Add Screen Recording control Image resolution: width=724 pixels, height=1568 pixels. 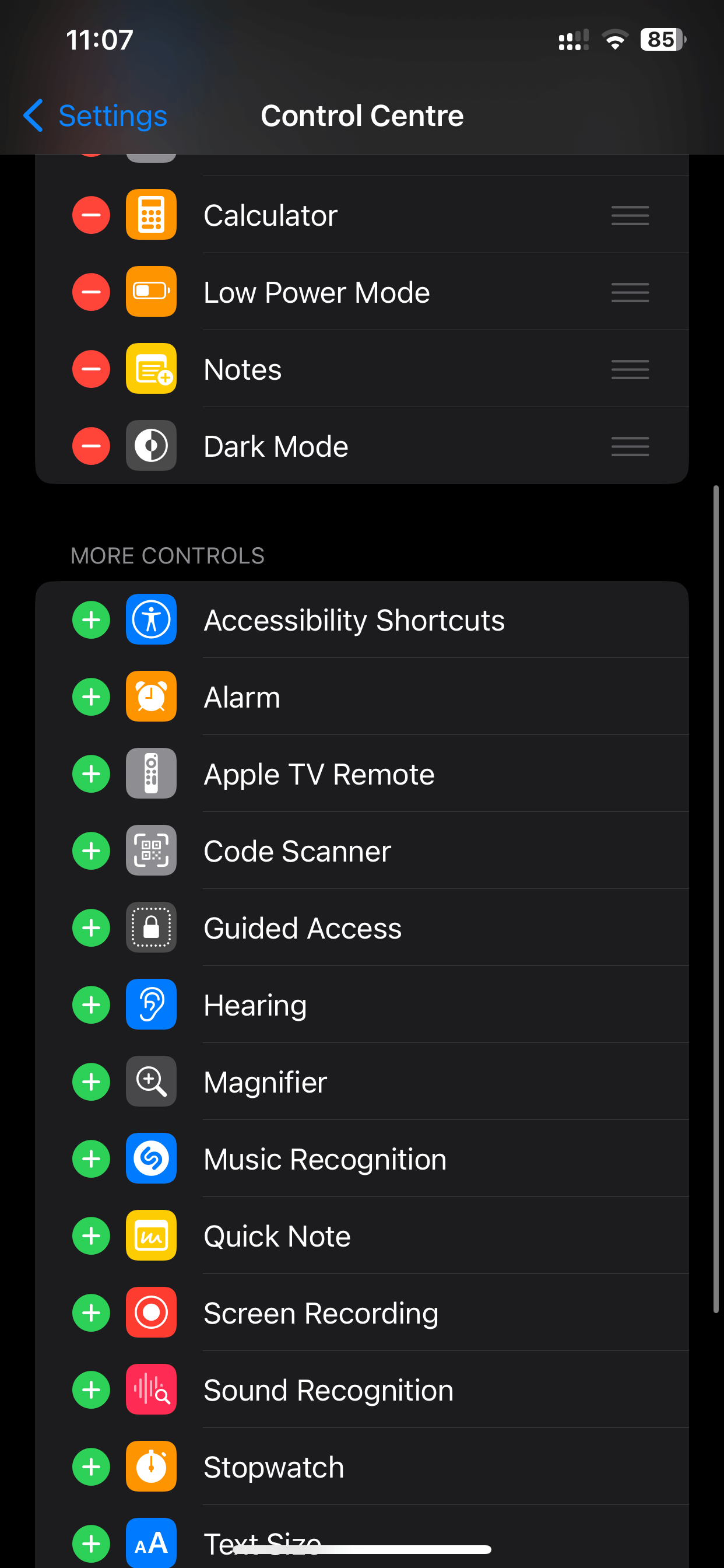[92, 1313]
